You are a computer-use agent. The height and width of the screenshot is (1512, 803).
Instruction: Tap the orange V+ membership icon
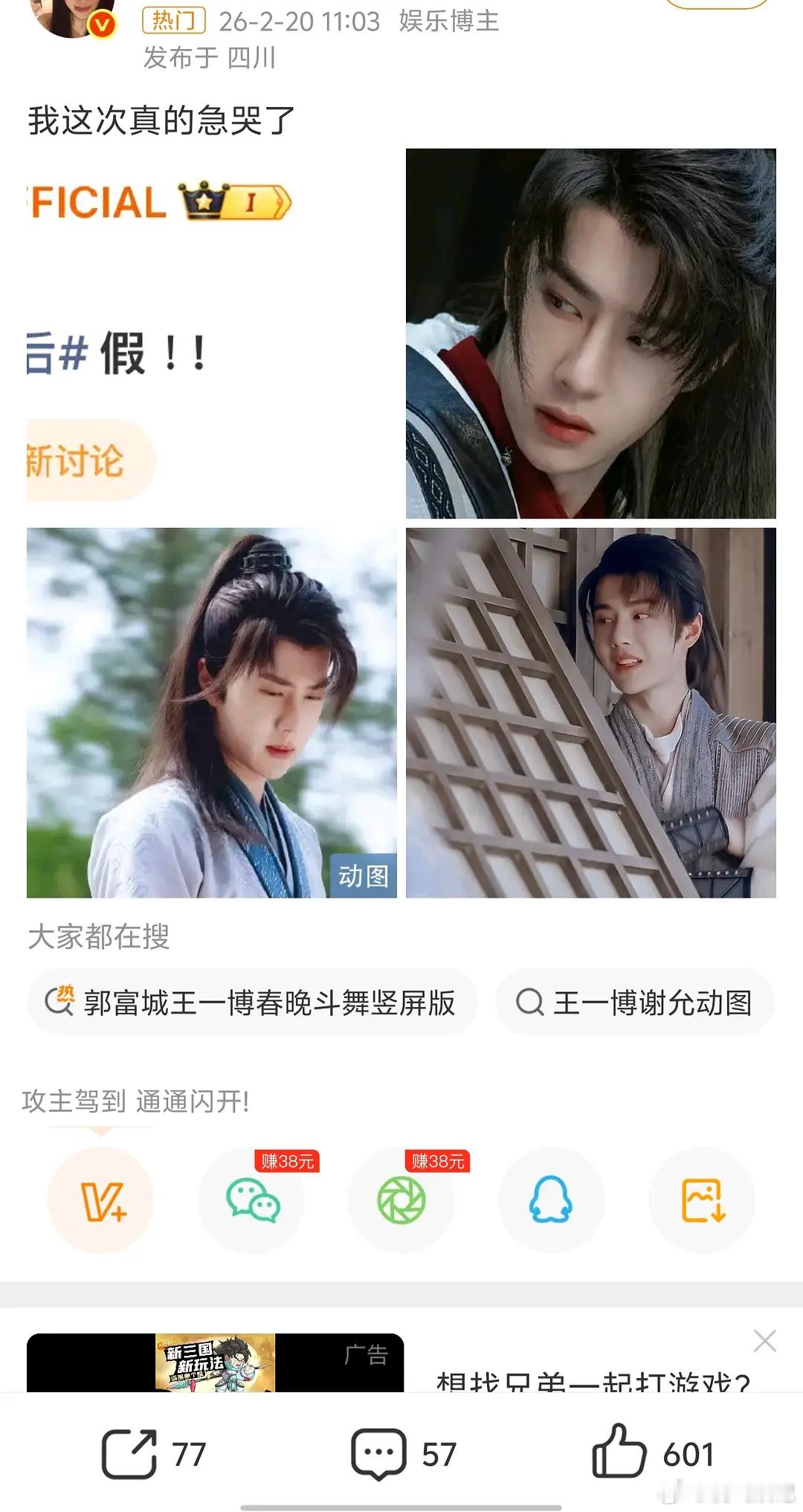coord(101,1200)
